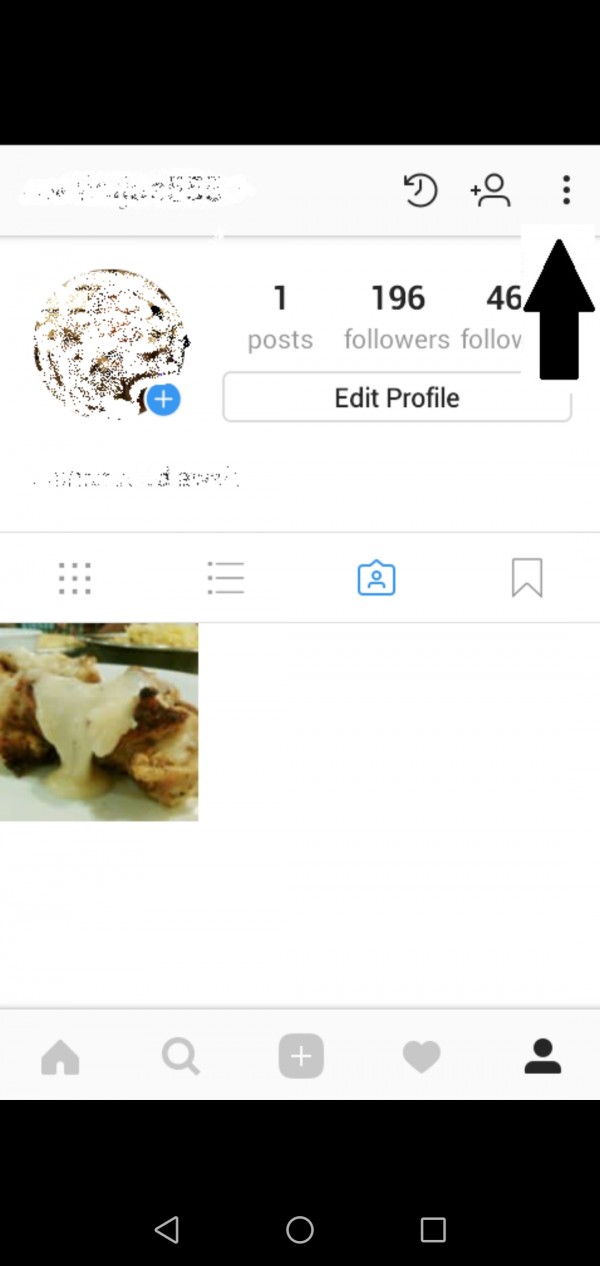Select the profile tab in bottom bar
This screenshot has width=600, height=1266.
[x=542, y=1056]
